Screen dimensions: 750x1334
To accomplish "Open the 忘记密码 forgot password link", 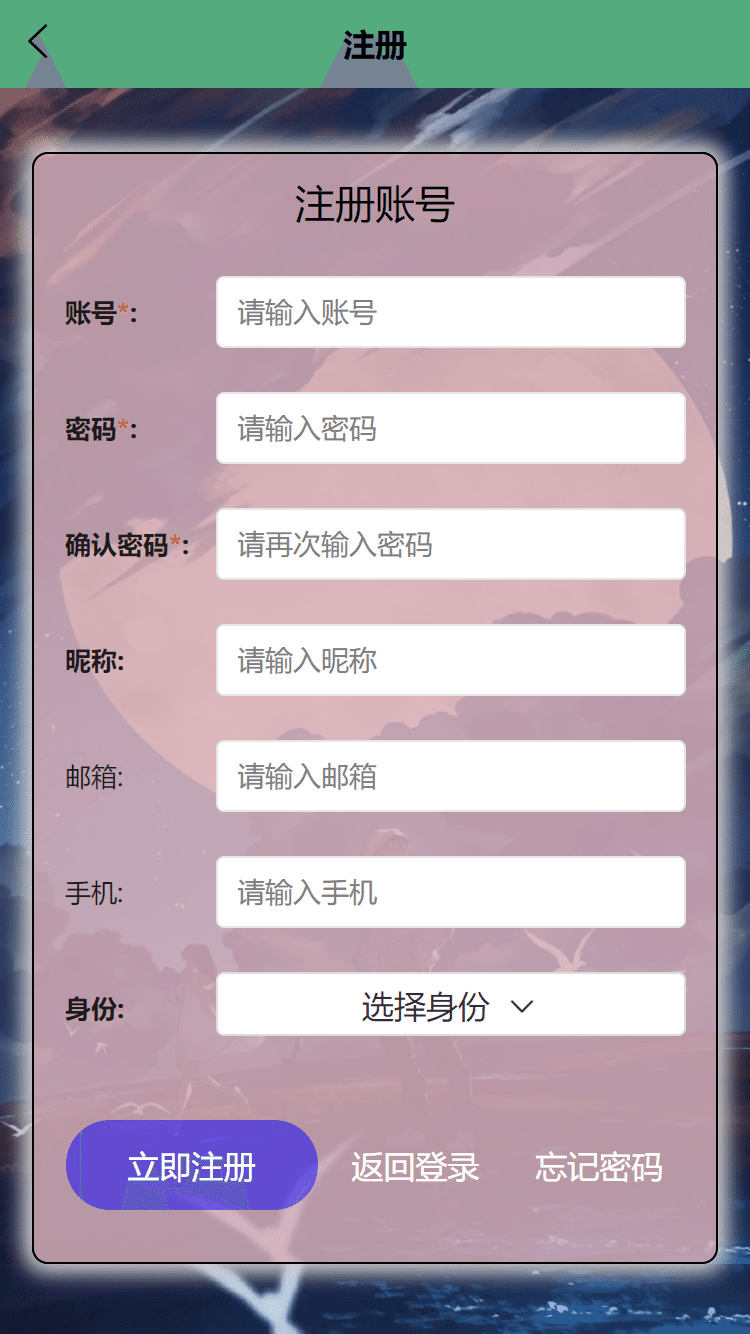I will (x=598, y=1167).
